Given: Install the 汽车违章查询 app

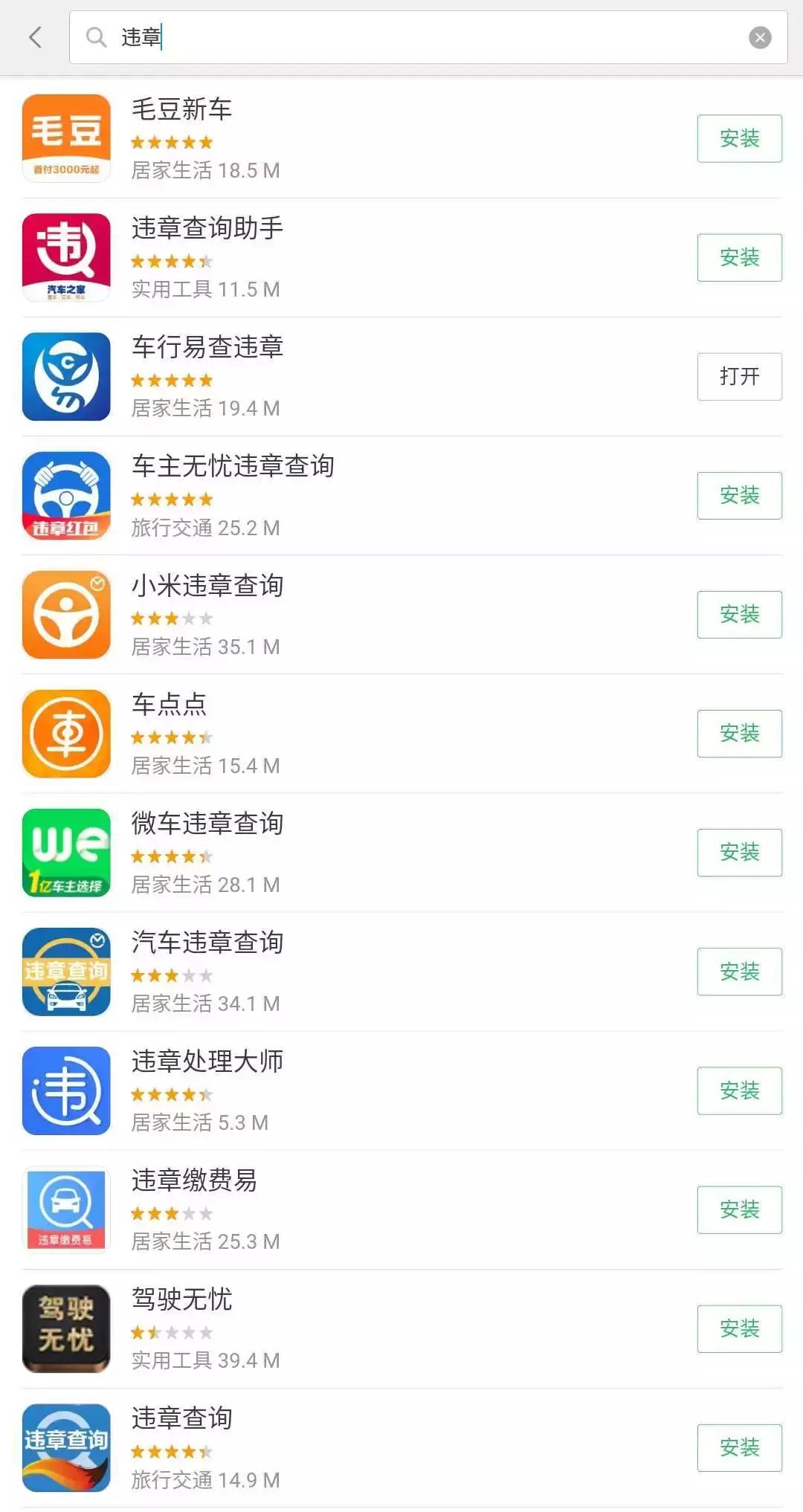Looking at the screenshot, I should 739,972.
